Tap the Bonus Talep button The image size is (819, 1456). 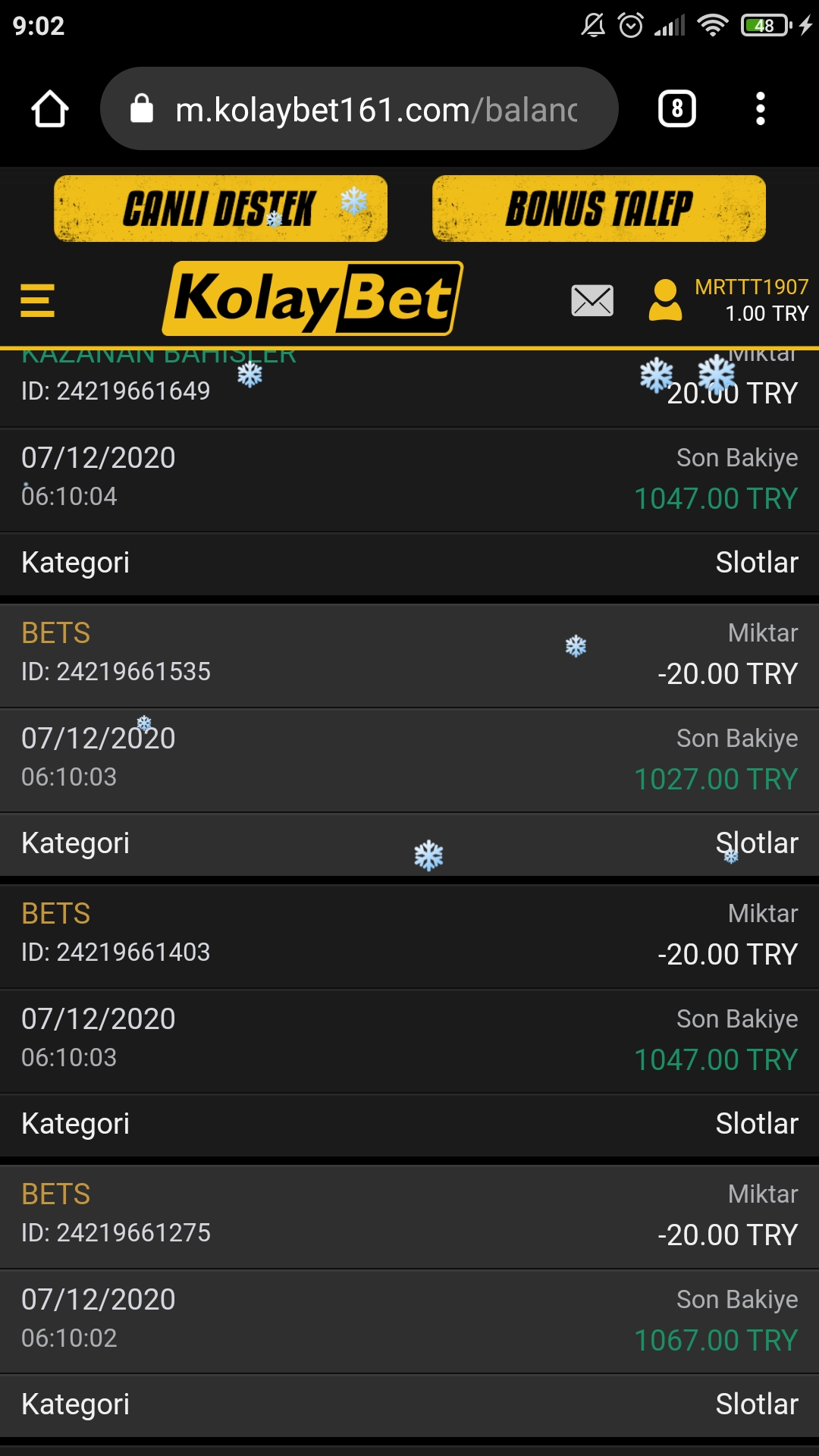point(599,209)
